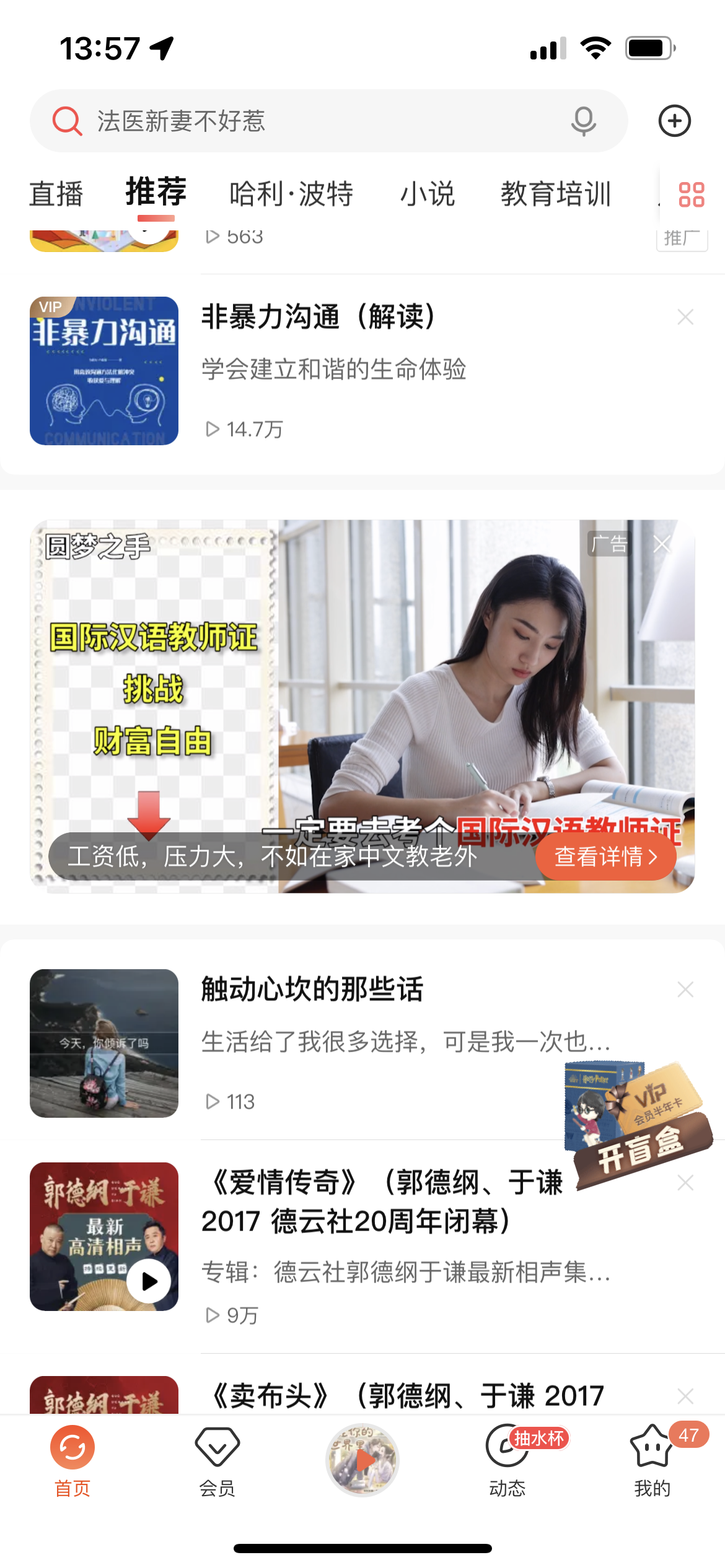Dismiss the 触动心坎的那些话 recommendation
The width and height of the screenshot is (725, 1568).
coord(685,989)
